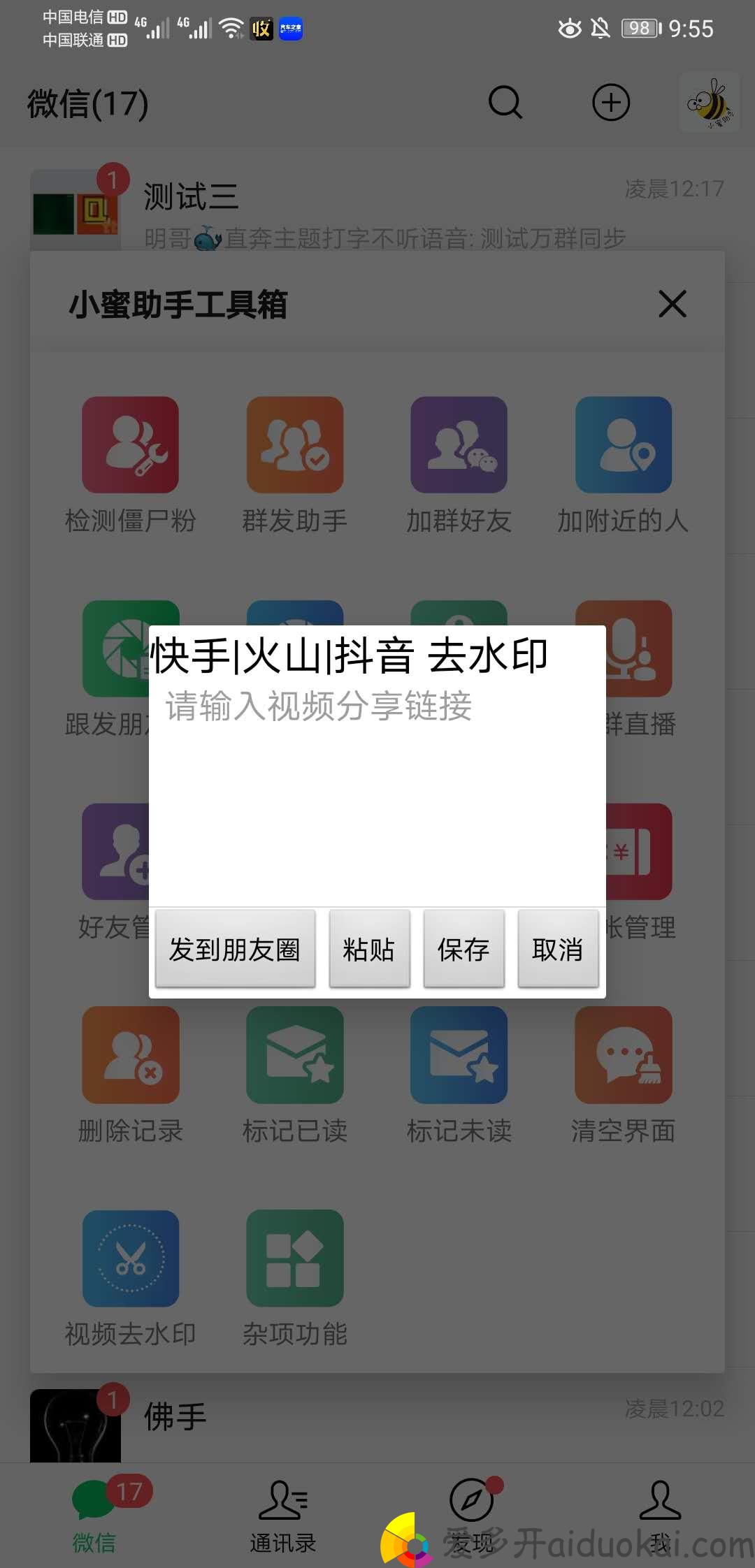Tap the plus icon in the header
The height and width of the screenshot is (1568, 755).
click(611, 103)
